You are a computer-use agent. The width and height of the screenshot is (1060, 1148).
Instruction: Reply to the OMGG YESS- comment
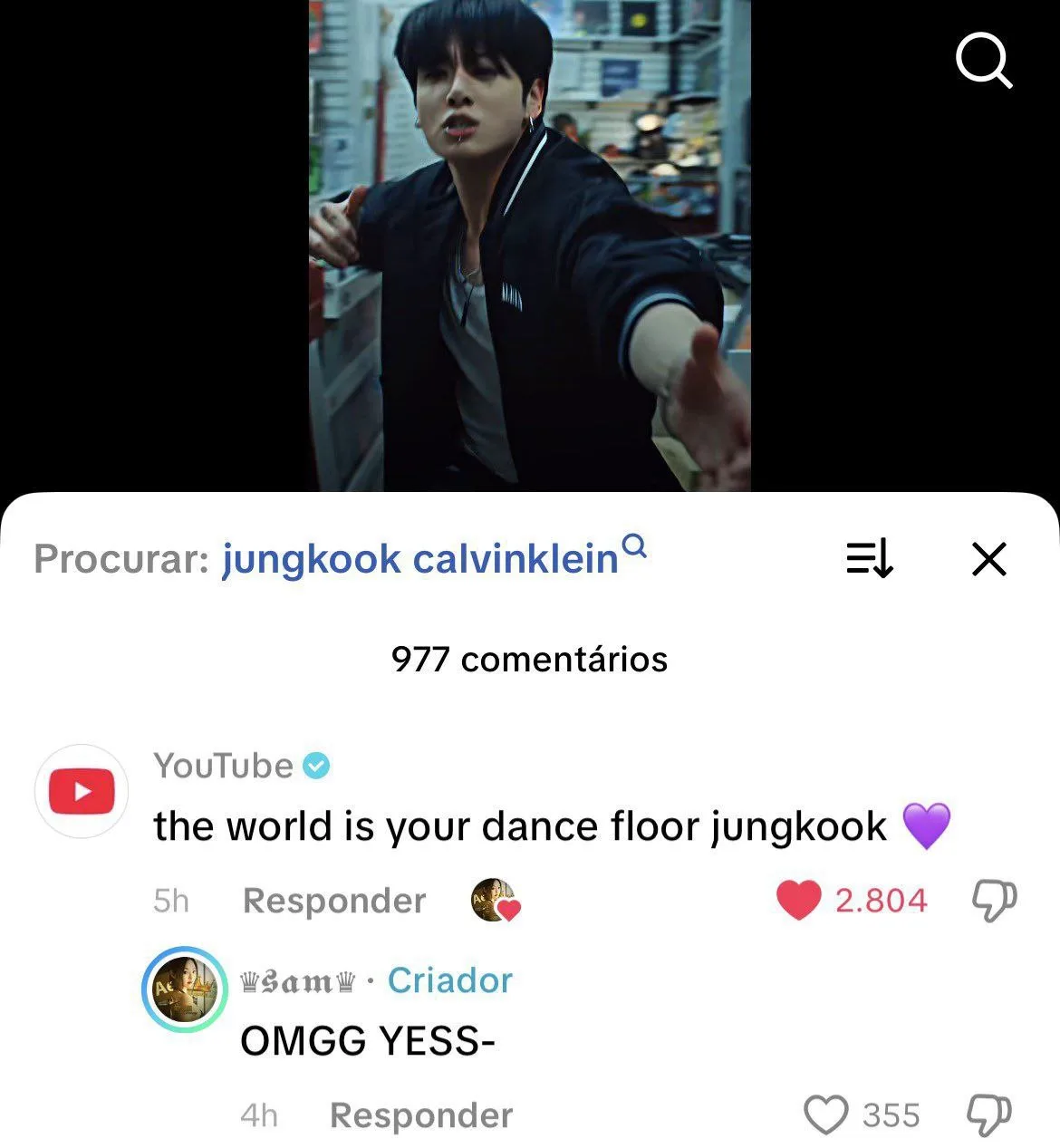421,1115
